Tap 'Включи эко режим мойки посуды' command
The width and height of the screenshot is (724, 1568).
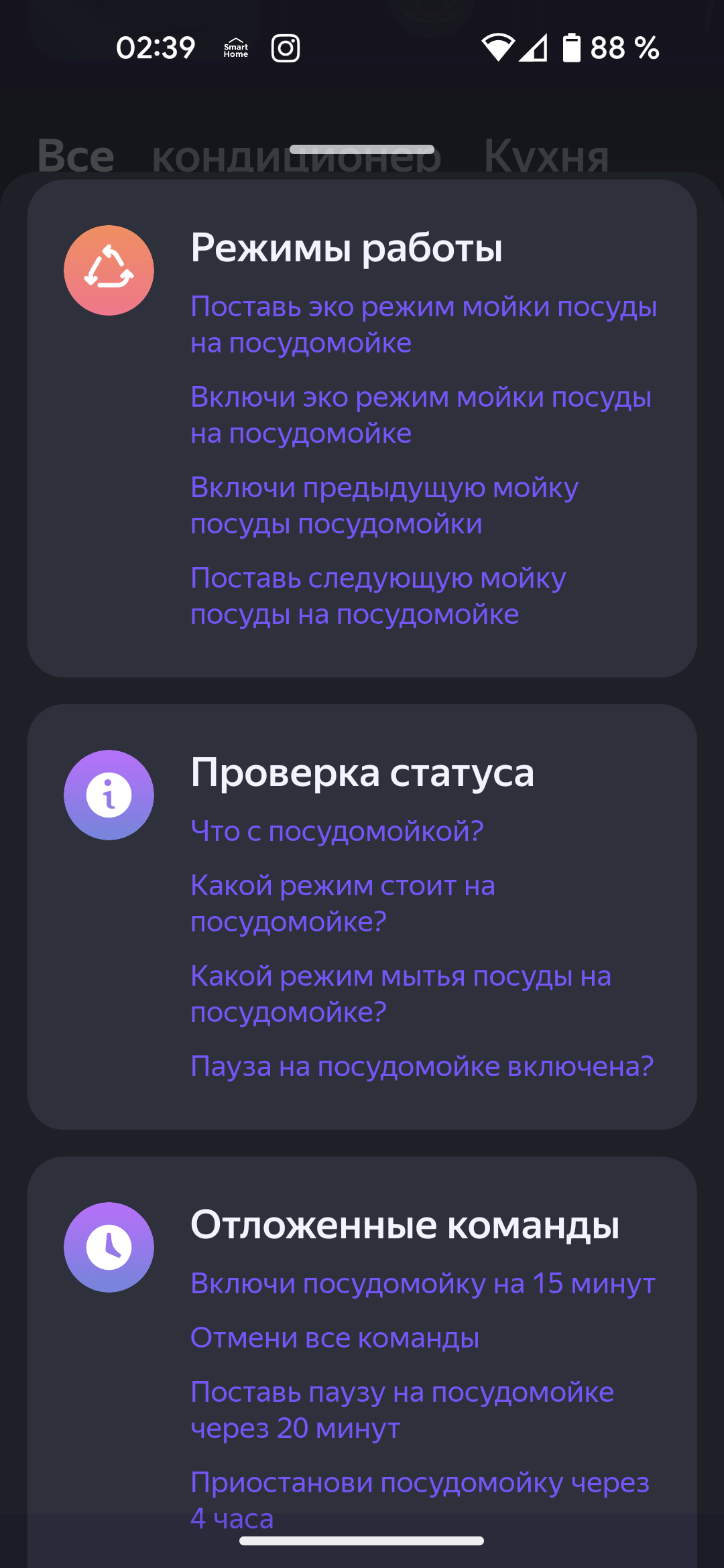421,415
